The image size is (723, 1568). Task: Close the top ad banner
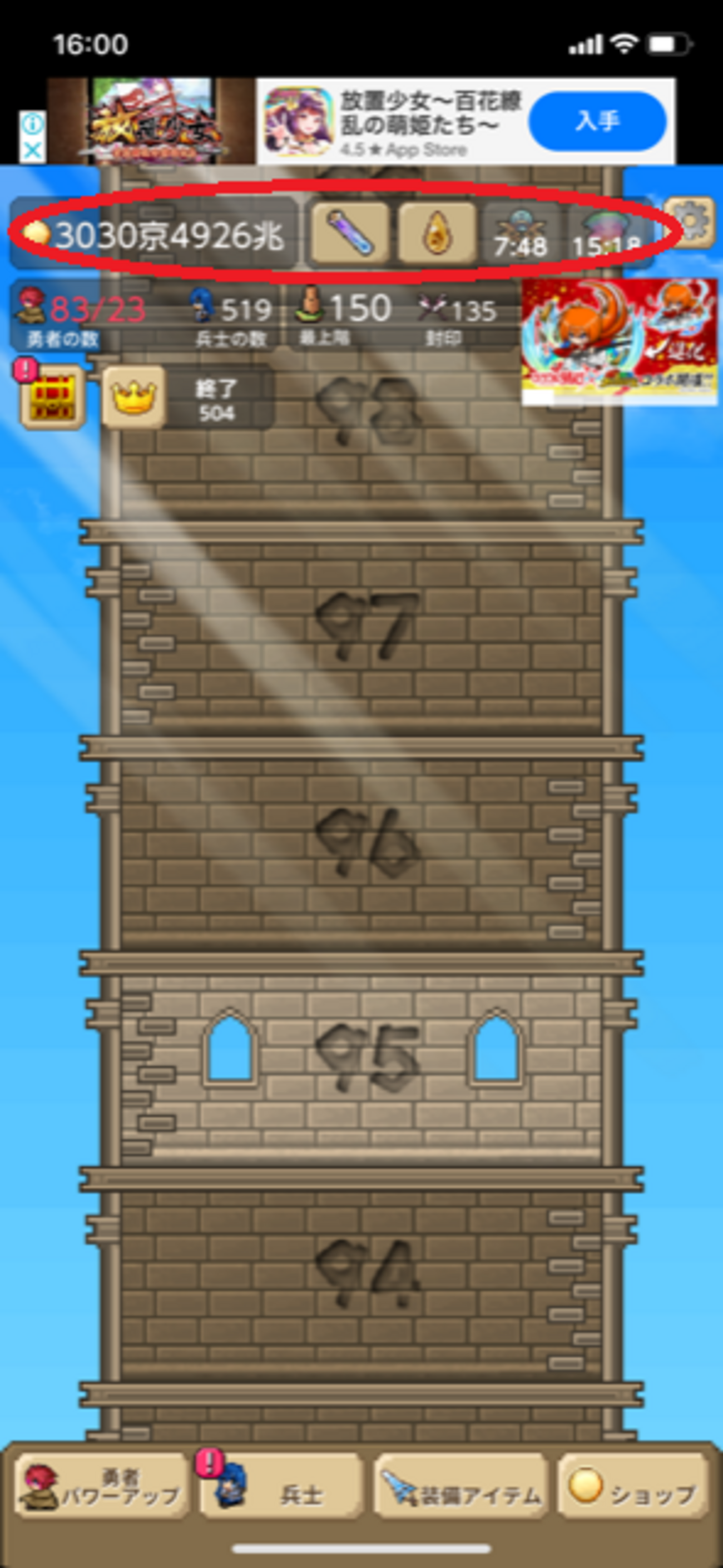tap(32, 150)
